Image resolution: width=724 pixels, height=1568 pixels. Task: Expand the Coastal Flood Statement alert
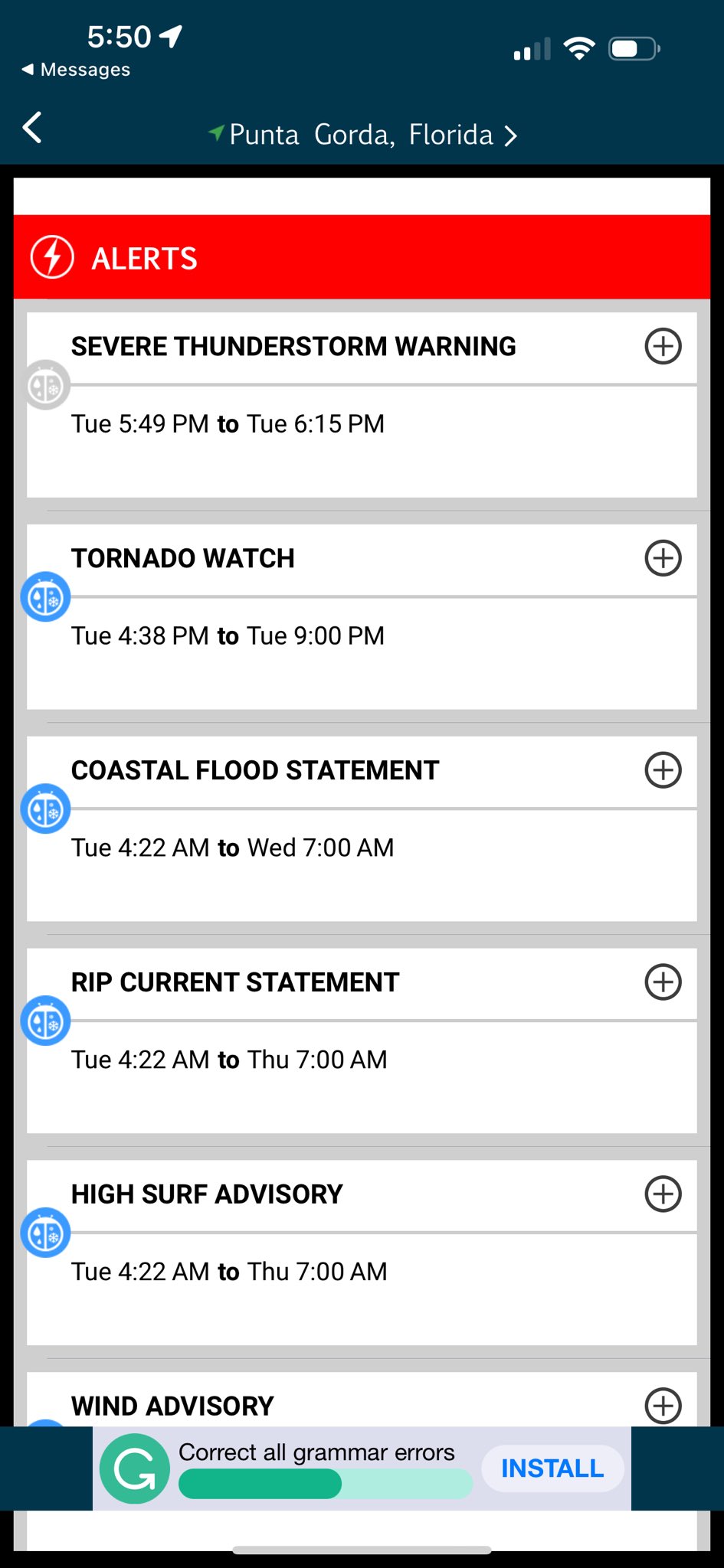(663, 770)
